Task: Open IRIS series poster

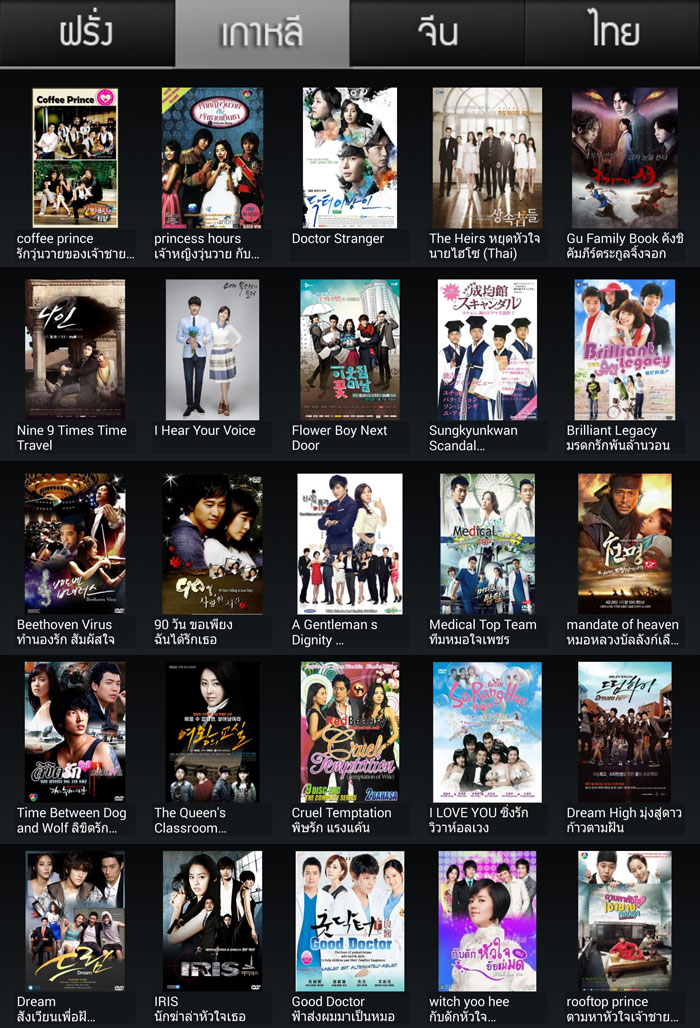Action: 212,921
